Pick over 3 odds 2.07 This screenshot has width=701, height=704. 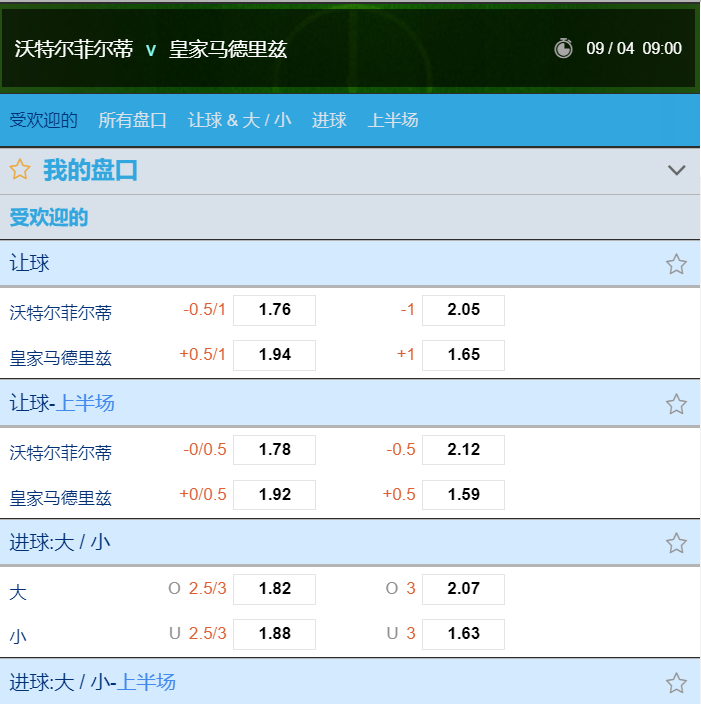click(463, 589)
